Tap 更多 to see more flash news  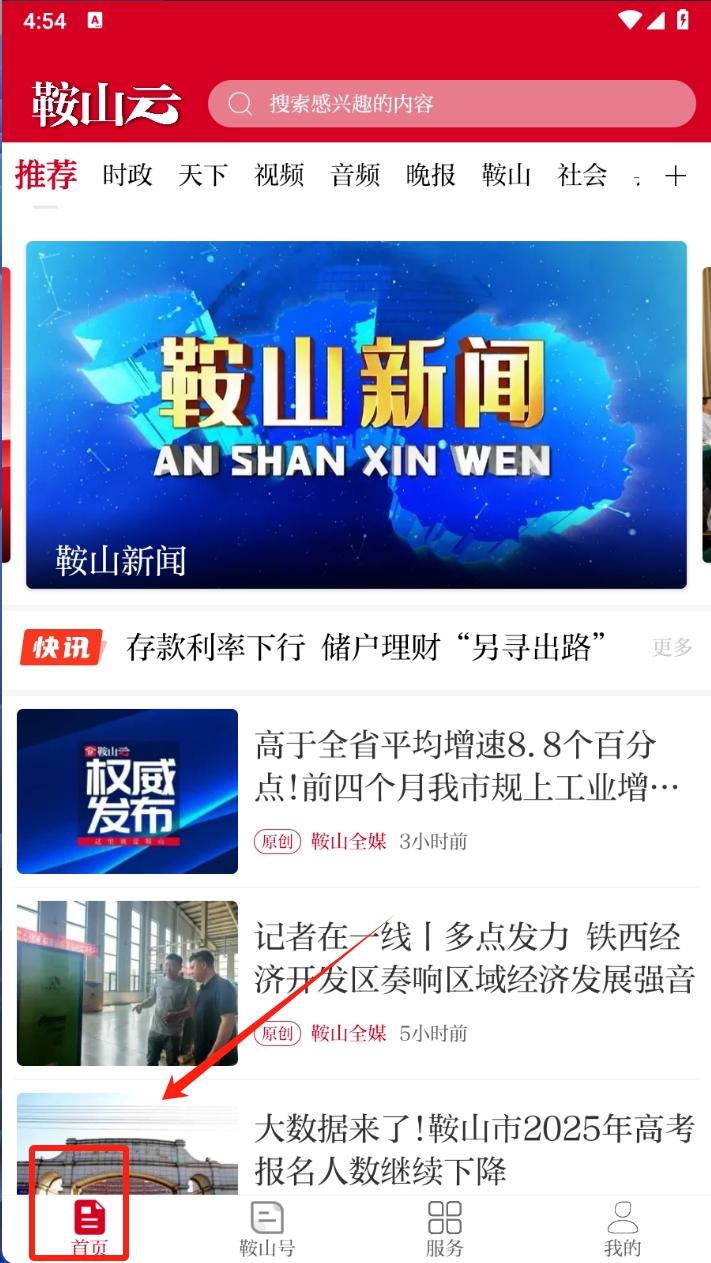(672, 648)
